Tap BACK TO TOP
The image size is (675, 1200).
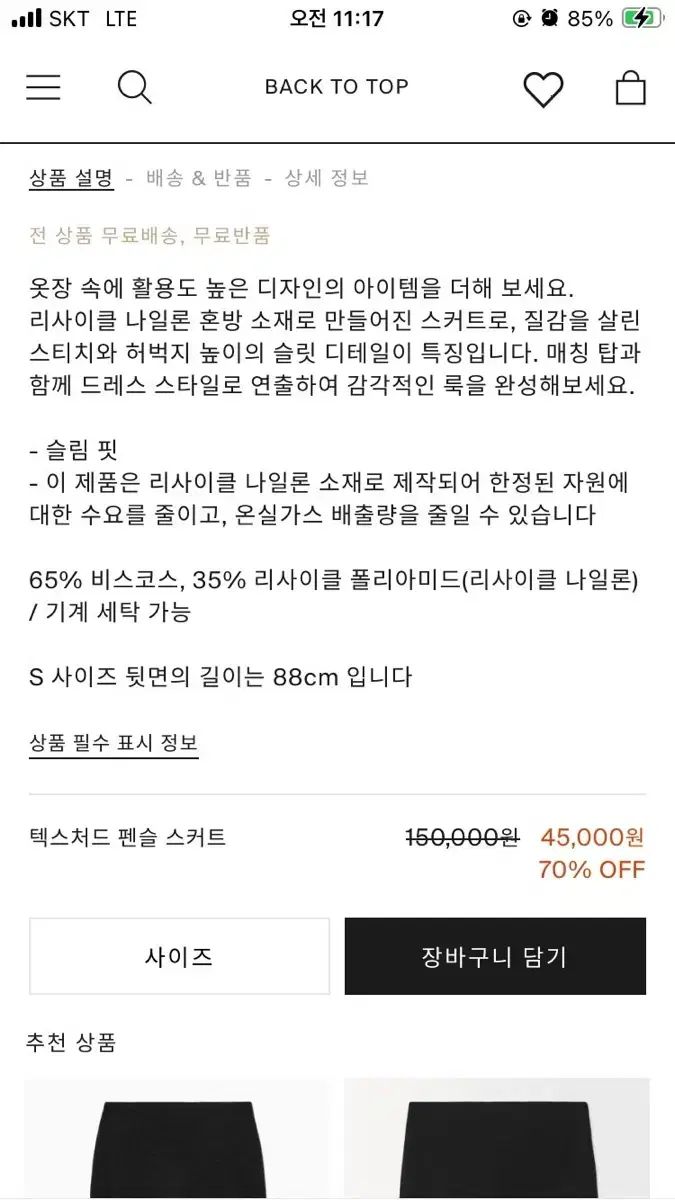pyautogui.click(x=337, y=87)
